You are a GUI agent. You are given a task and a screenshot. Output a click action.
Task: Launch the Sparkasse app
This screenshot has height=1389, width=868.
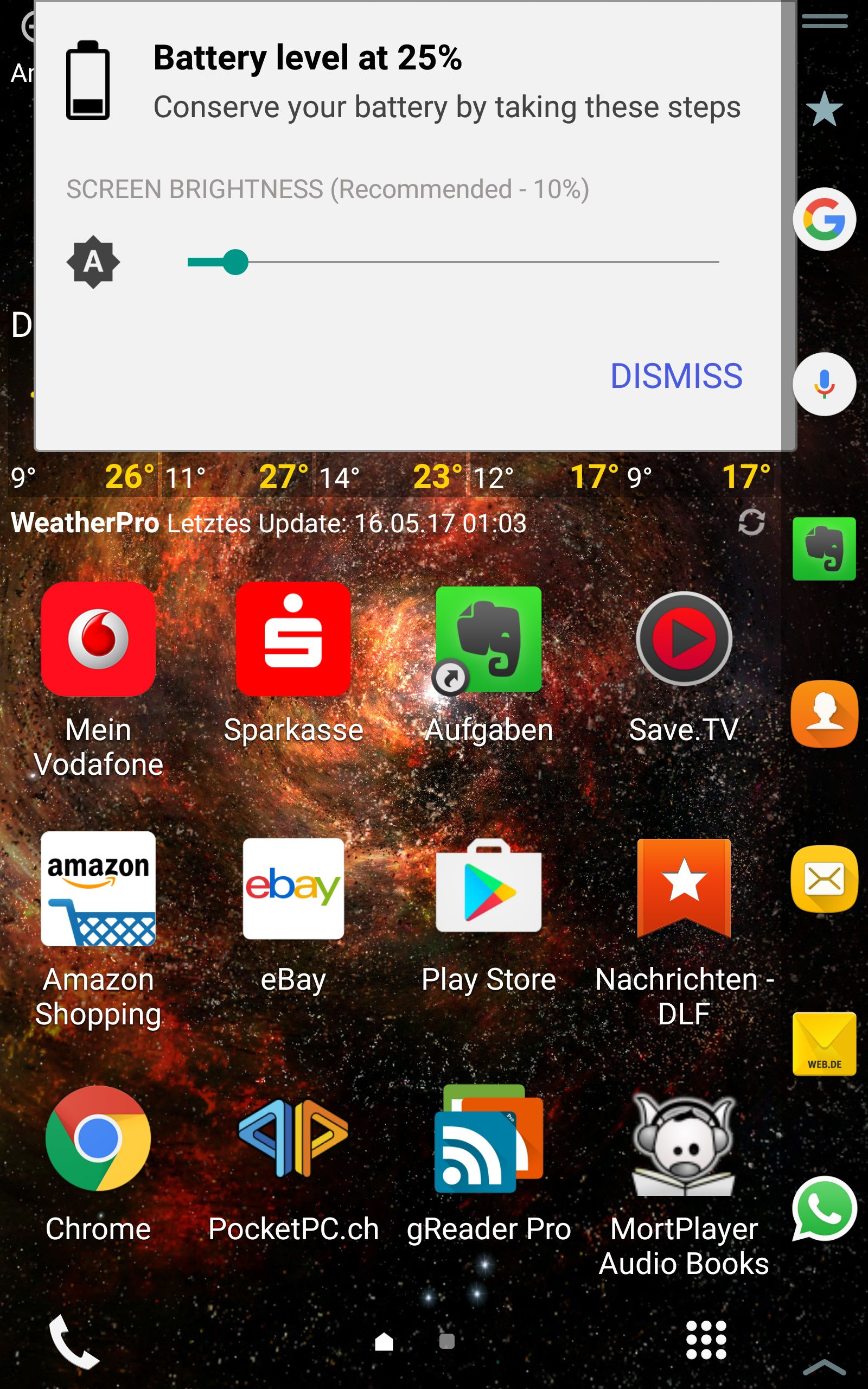click(293, 664)
